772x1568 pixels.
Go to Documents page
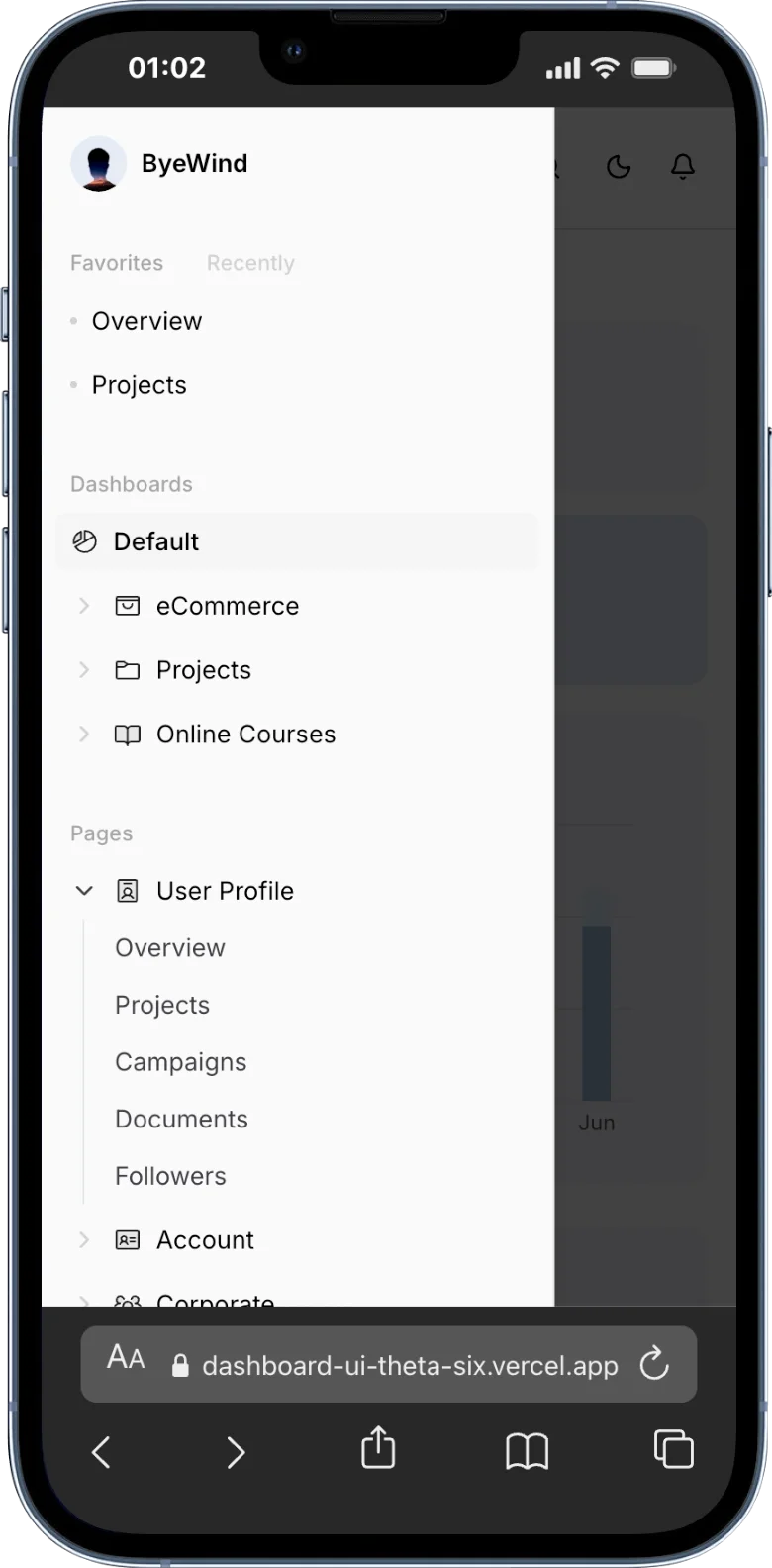pyautogui.click(x=181, y=1119)
